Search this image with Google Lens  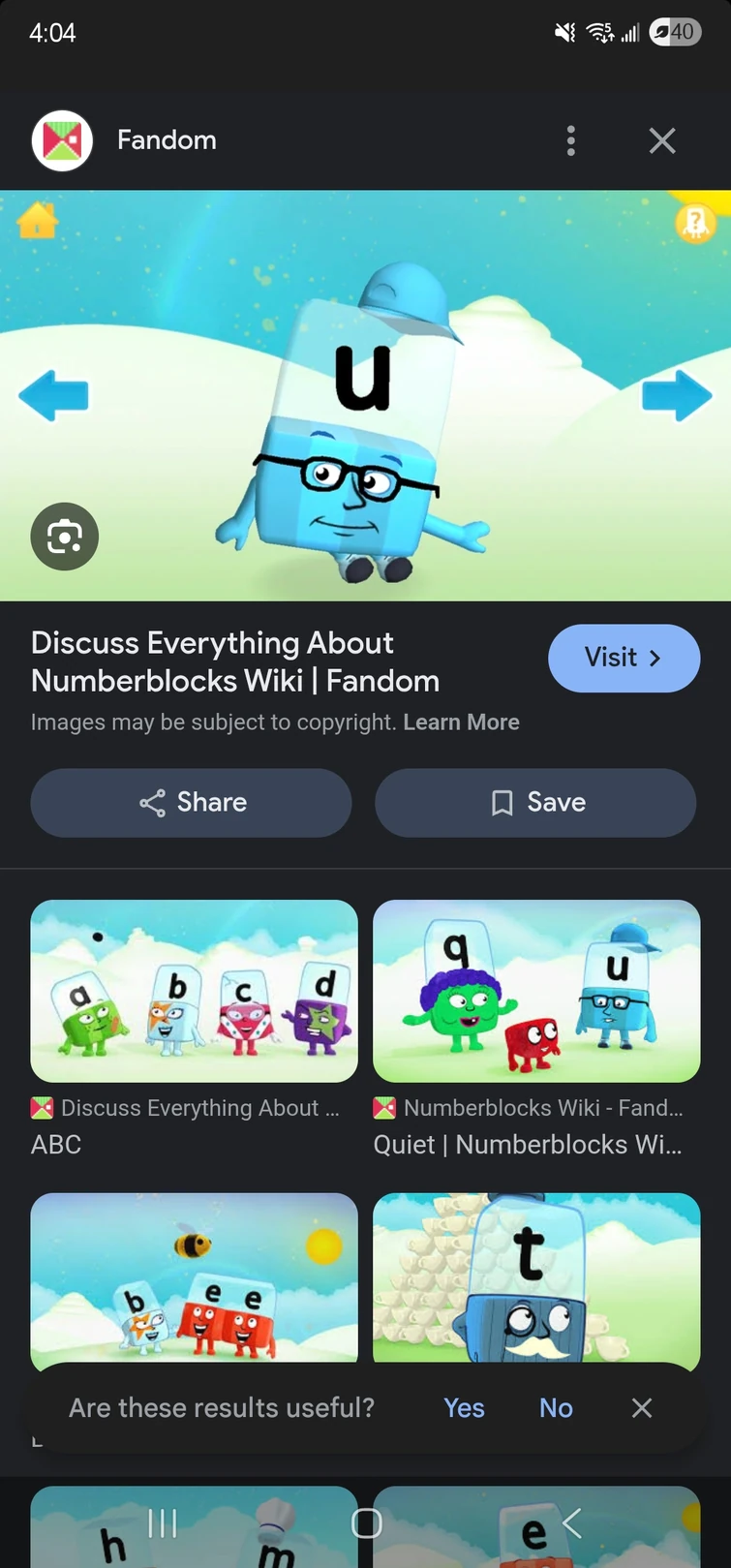65,537
